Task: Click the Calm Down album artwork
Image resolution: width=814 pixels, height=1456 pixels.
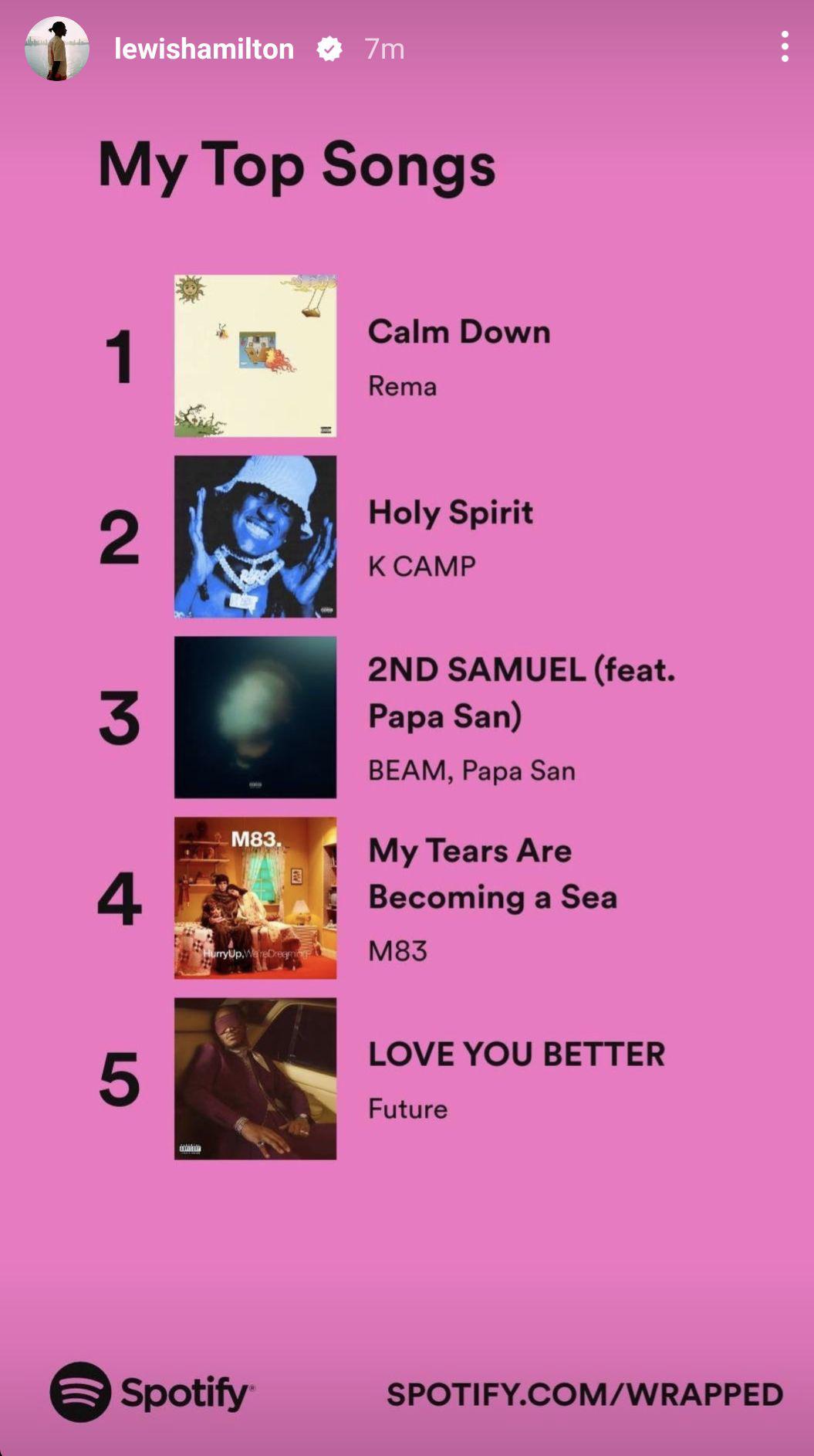Action: (x=255, y=354)
